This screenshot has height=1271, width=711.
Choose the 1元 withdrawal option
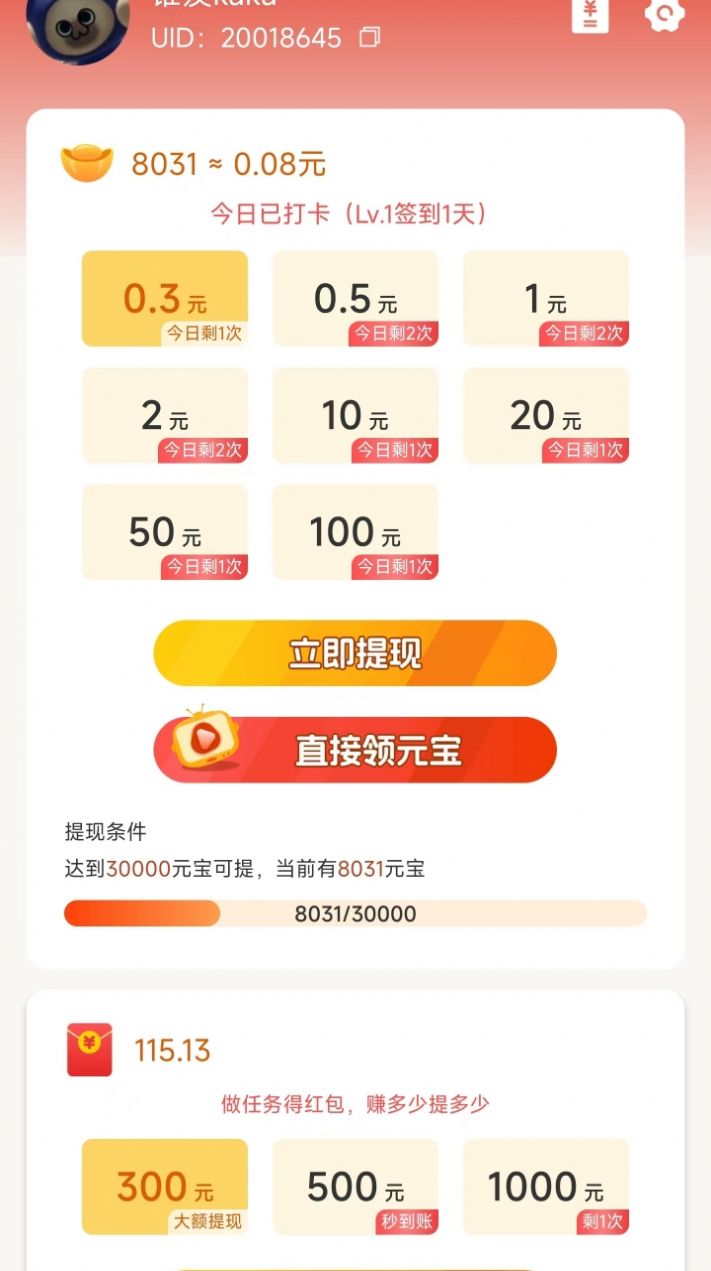(545, 298)
